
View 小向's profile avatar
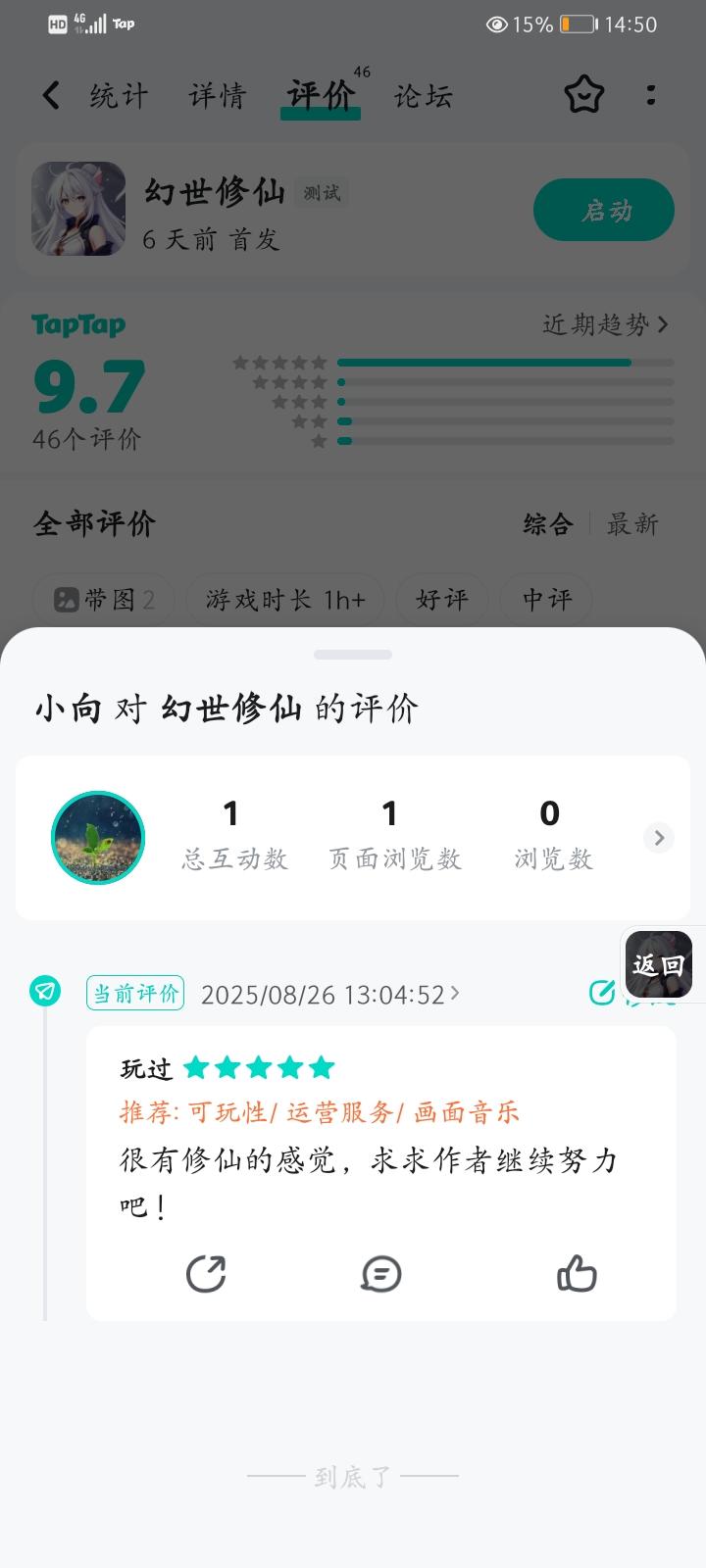(98, 838)
